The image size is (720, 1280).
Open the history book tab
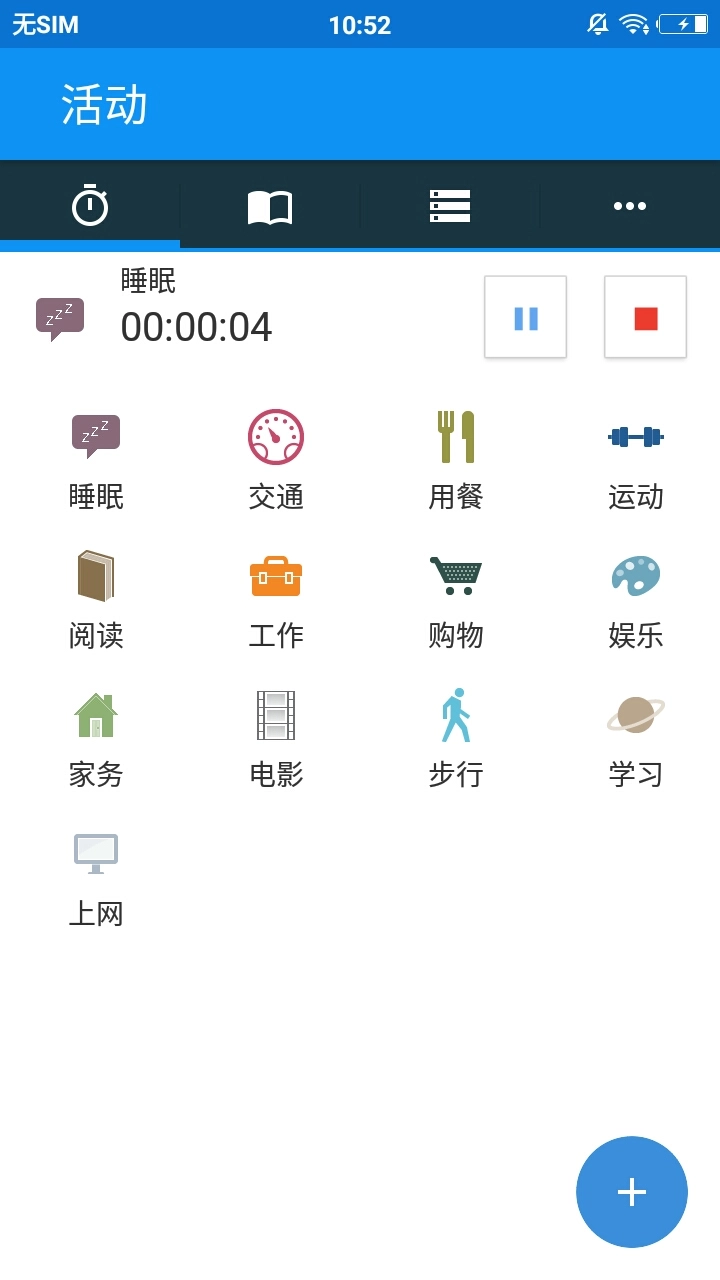pyautogui.click(x=270, y=205)
